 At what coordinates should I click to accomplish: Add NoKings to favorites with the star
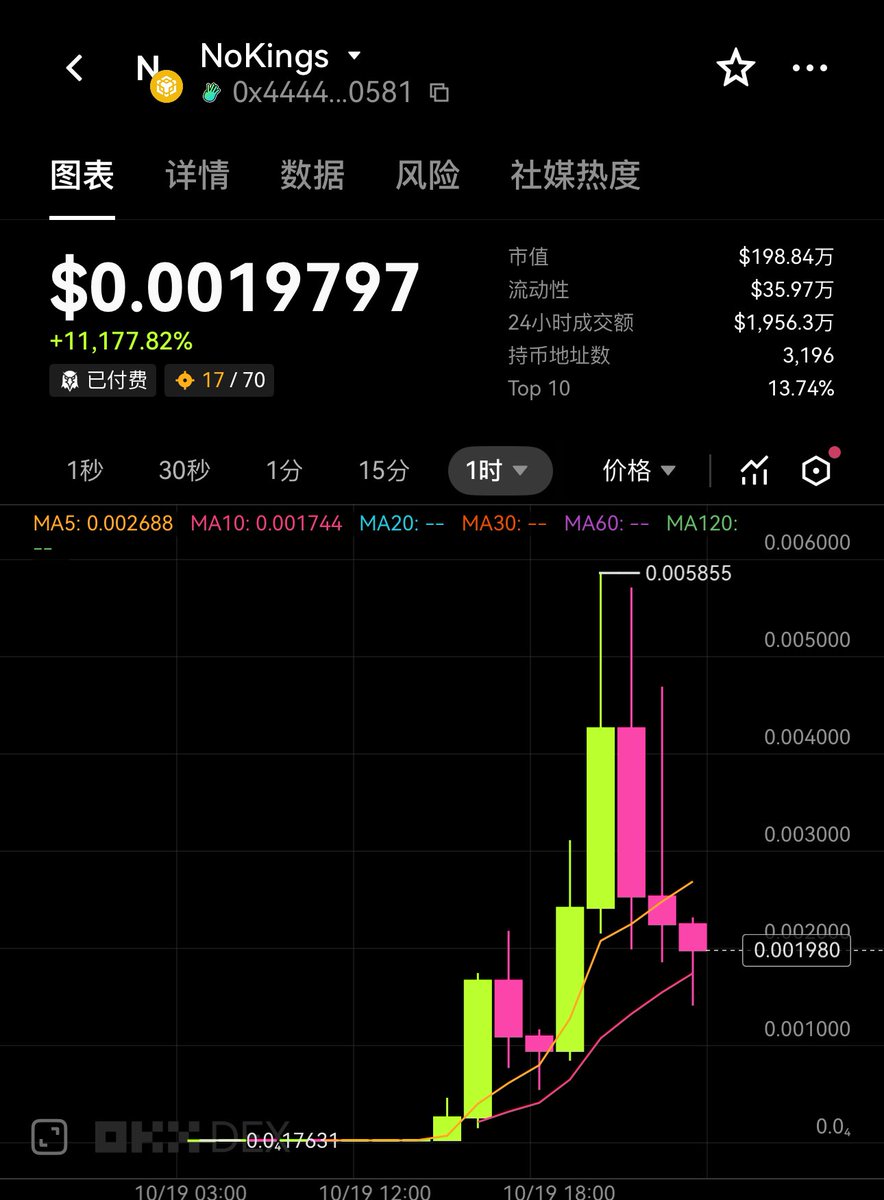click(736, 68)
